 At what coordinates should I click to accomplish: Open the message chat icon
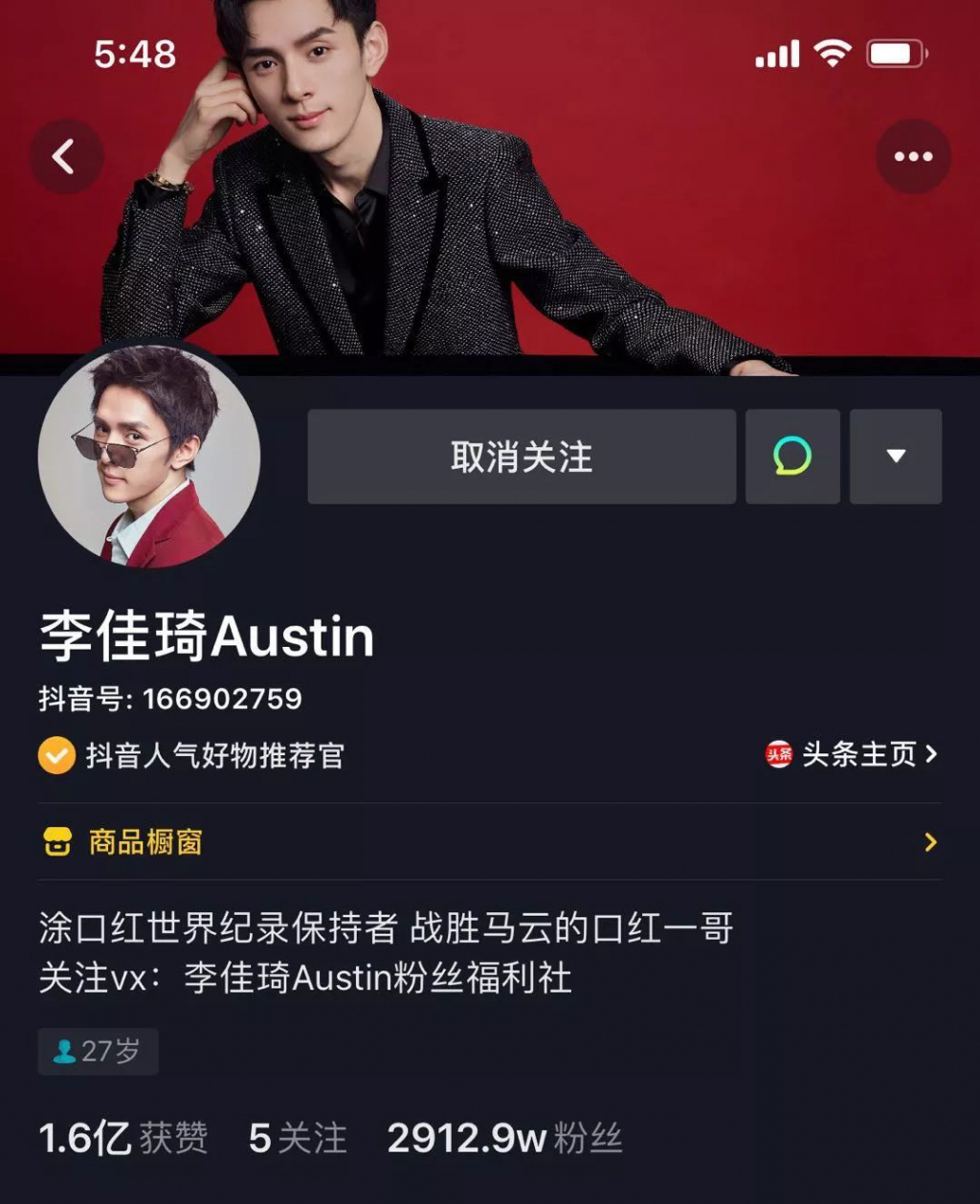coord(791,457)
